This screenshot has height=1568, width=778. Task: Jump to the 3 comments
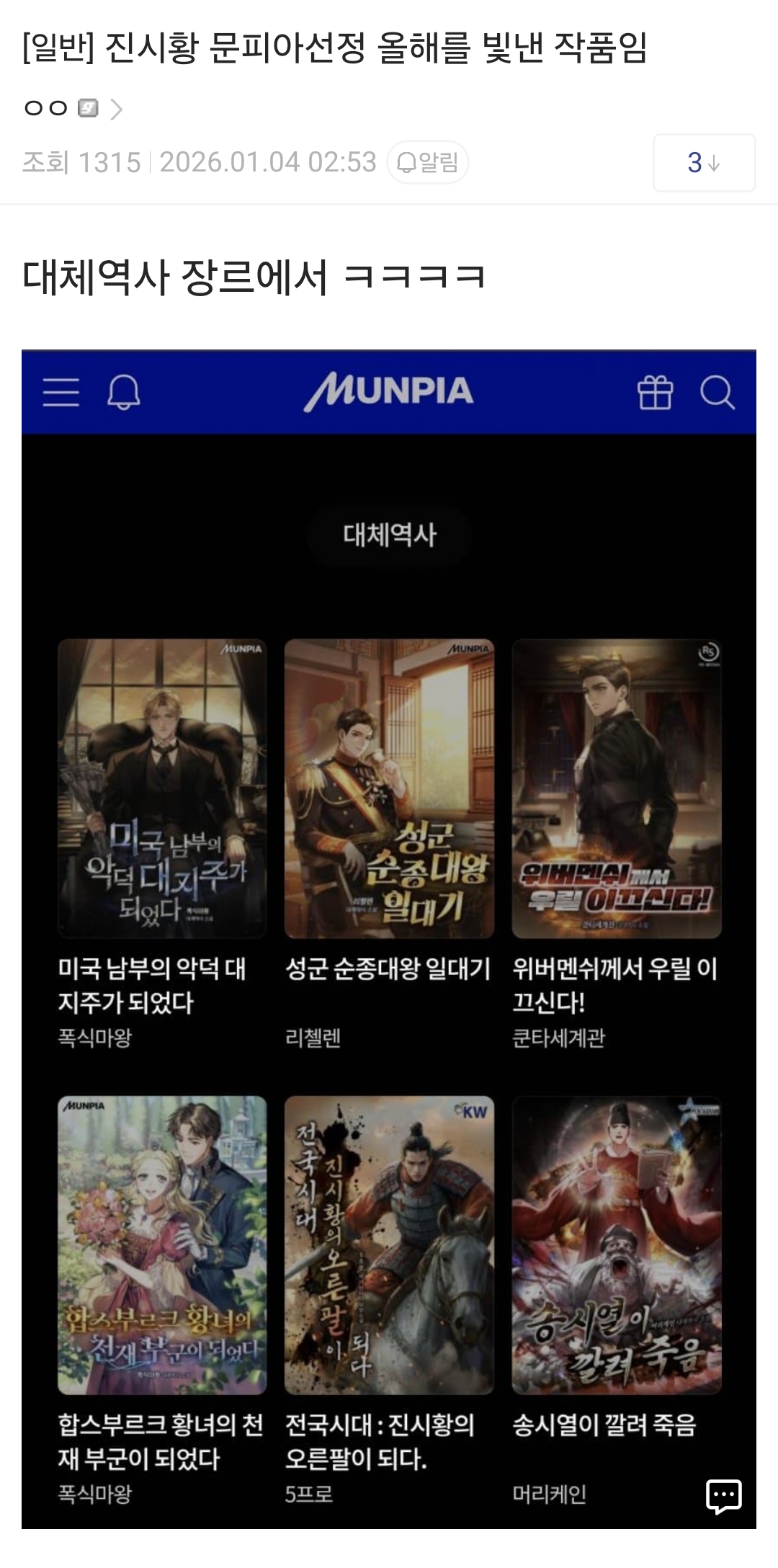(x=704, y=163)
